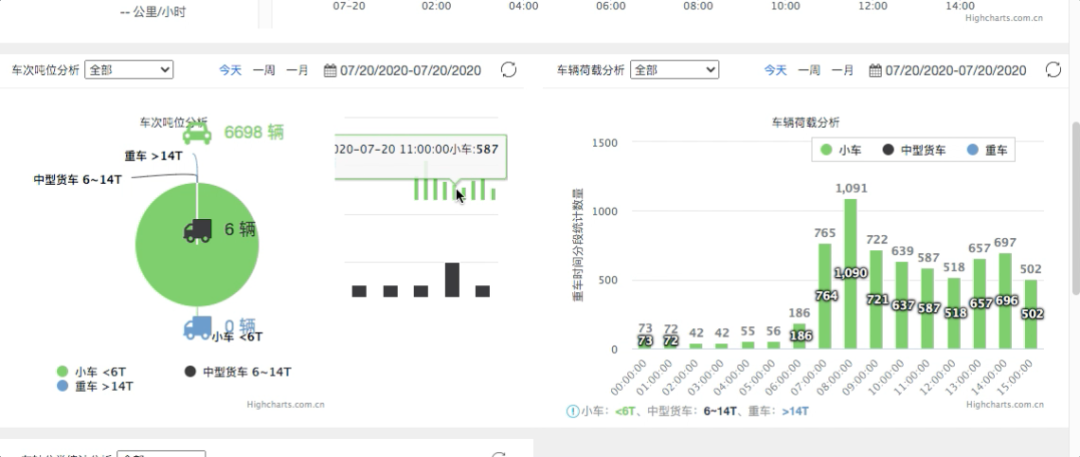Open the 车次吨位分析 全部 dropdown
Image resolution: width=1080 pixels, height=457 pixels.
129,70
